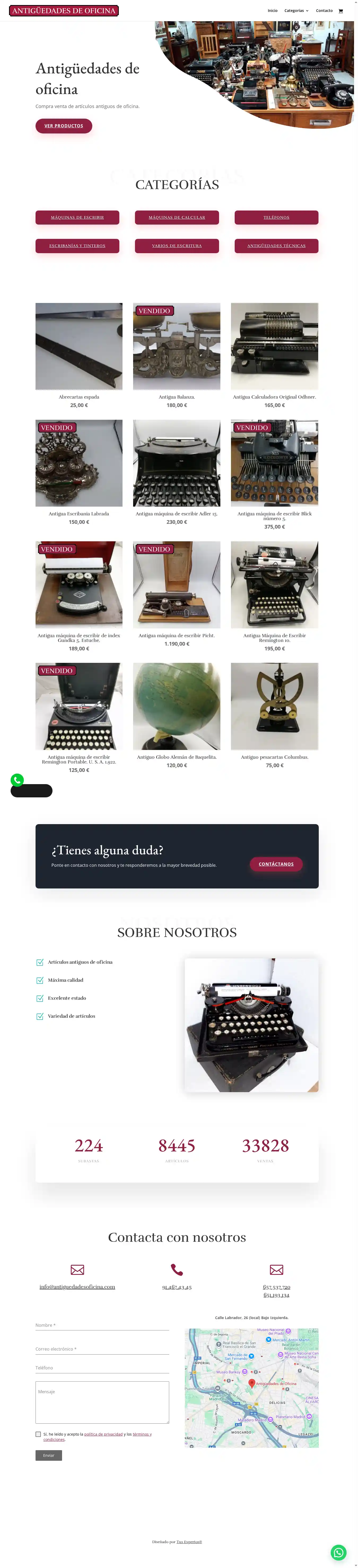Tap the Ver Productos button

click(x=63, y=126)
